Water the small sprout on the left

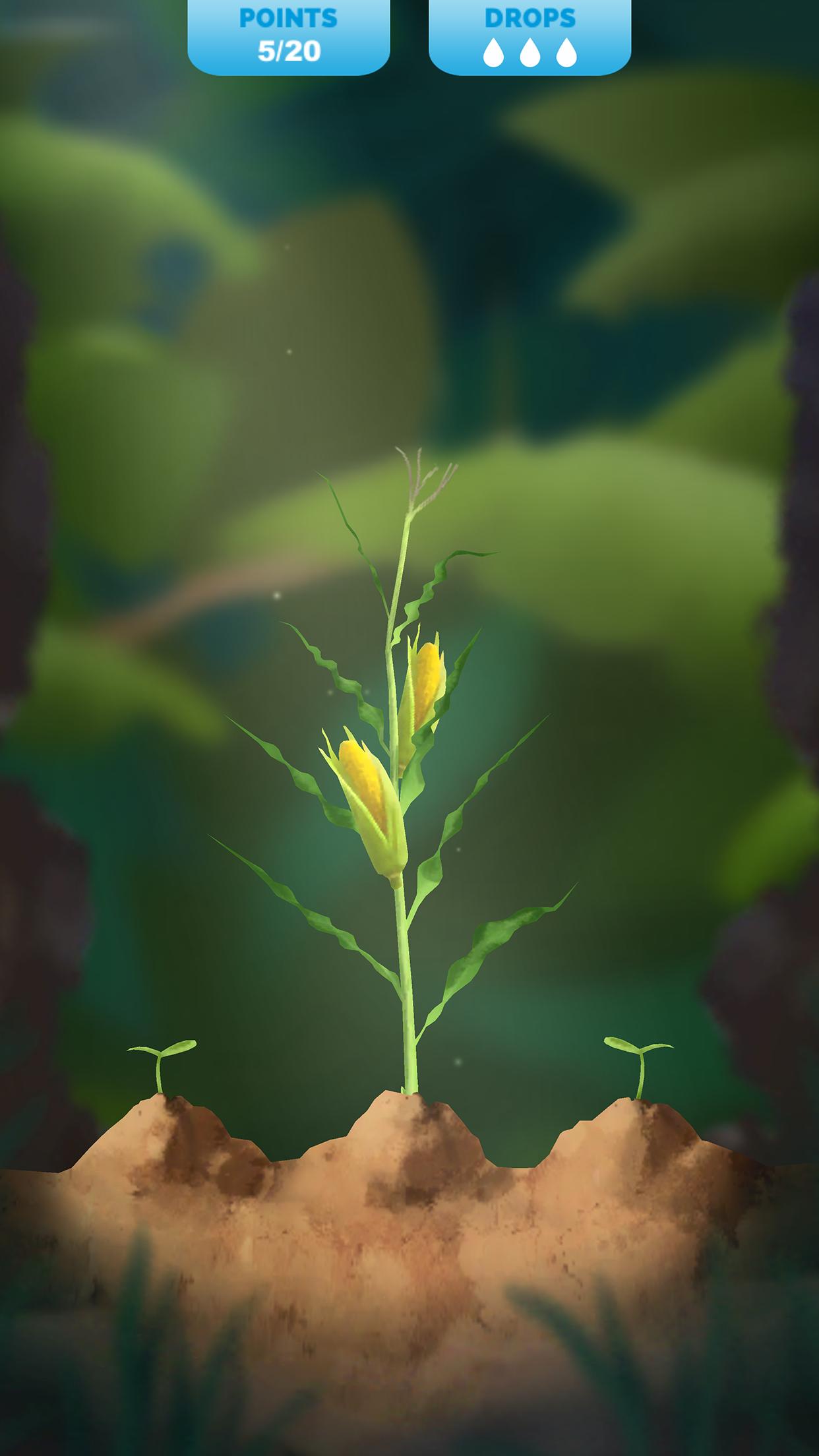coord(160,1055)
